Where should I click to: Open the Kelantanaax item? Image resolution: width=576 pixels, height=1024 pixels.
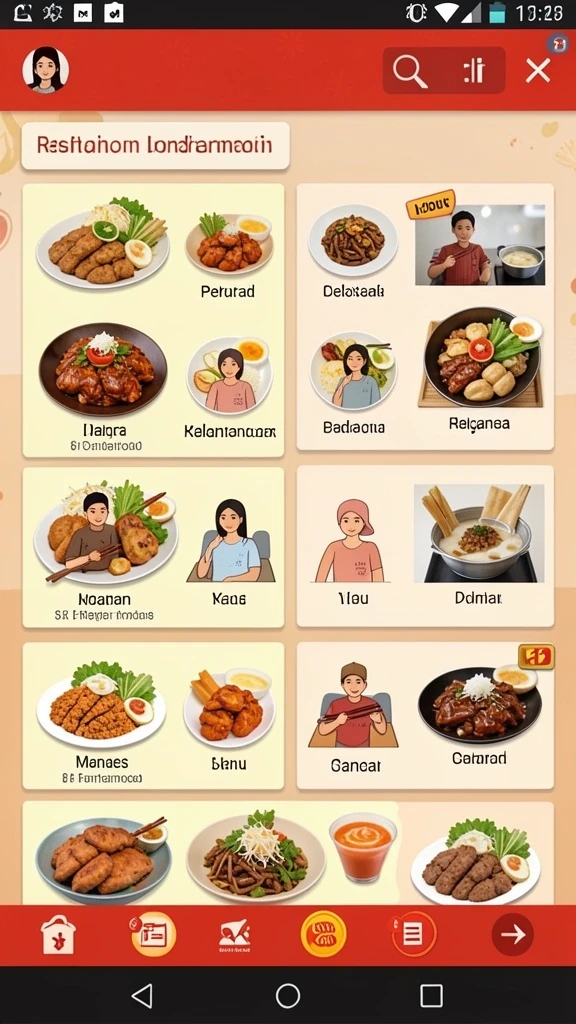pos(229,389)
